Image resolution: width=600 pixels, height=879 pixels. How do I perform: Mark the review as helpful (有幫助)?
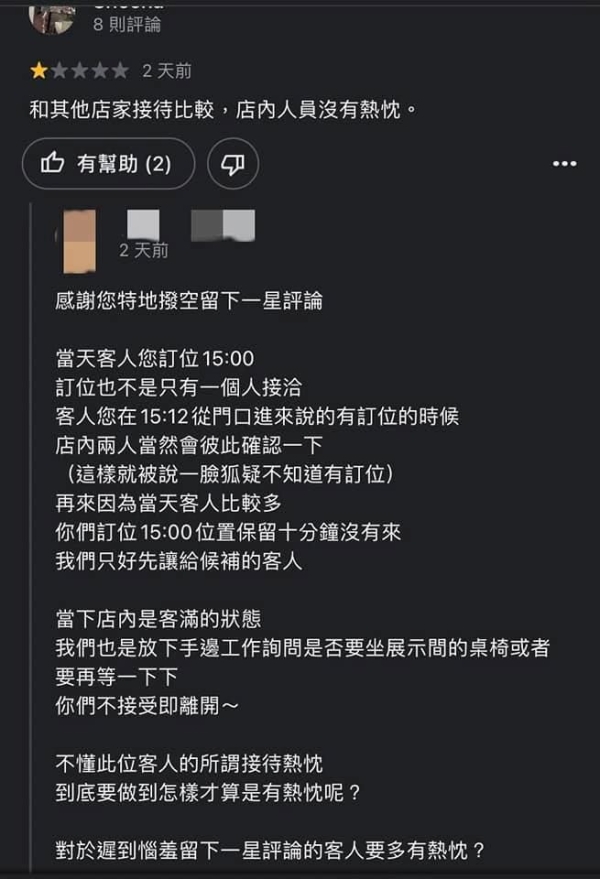click(108, 164)
